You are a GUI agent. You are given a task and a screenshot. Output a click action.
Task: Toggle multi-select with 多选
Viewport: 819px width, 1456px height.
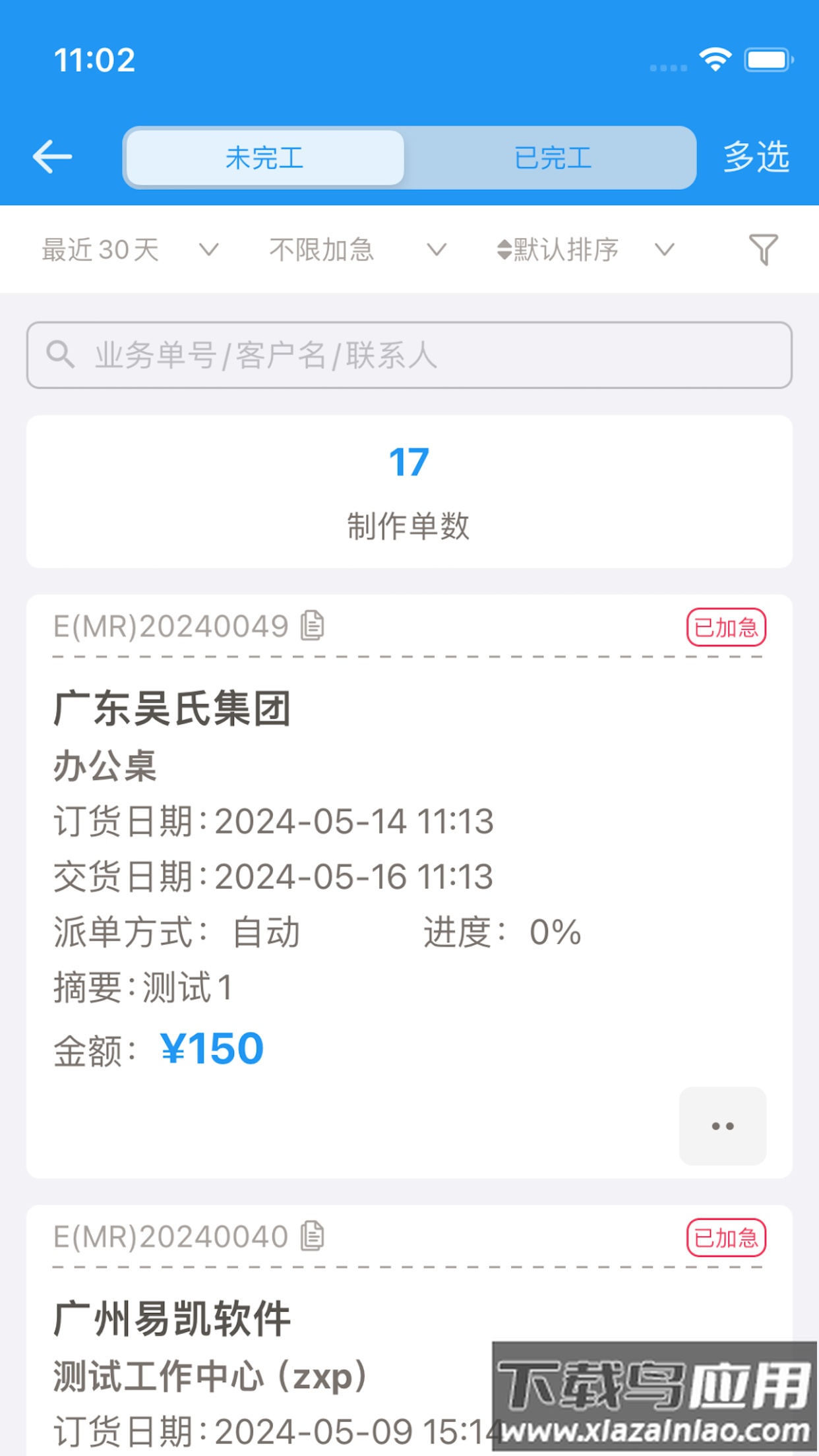(x=756, y=158)
